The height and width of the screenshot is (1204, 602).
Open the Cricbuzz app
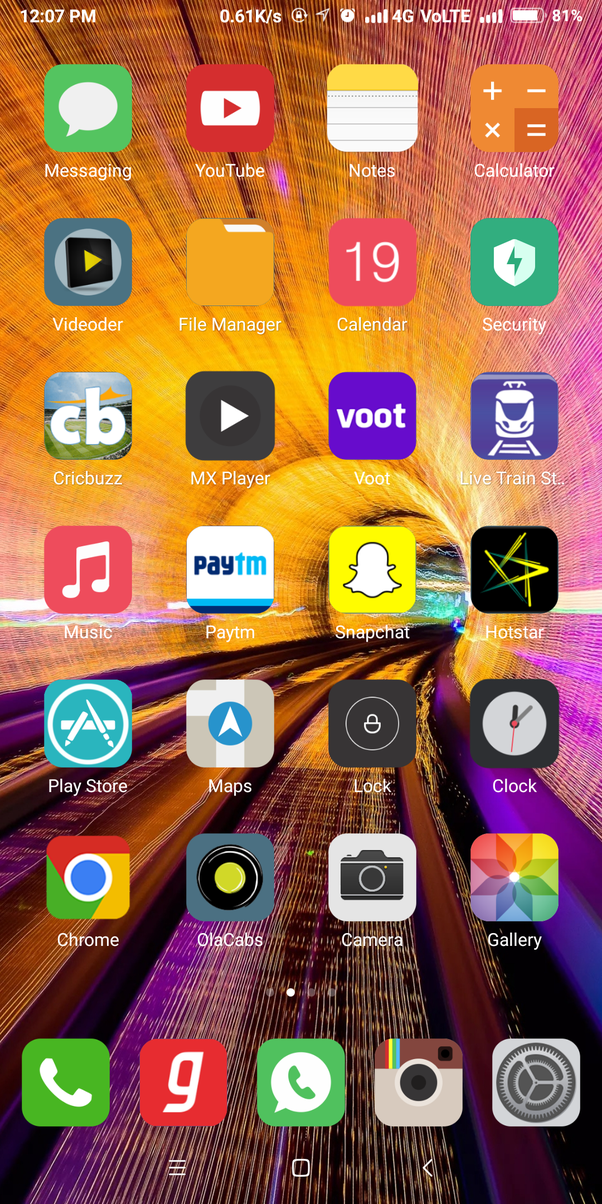[88, 416]
